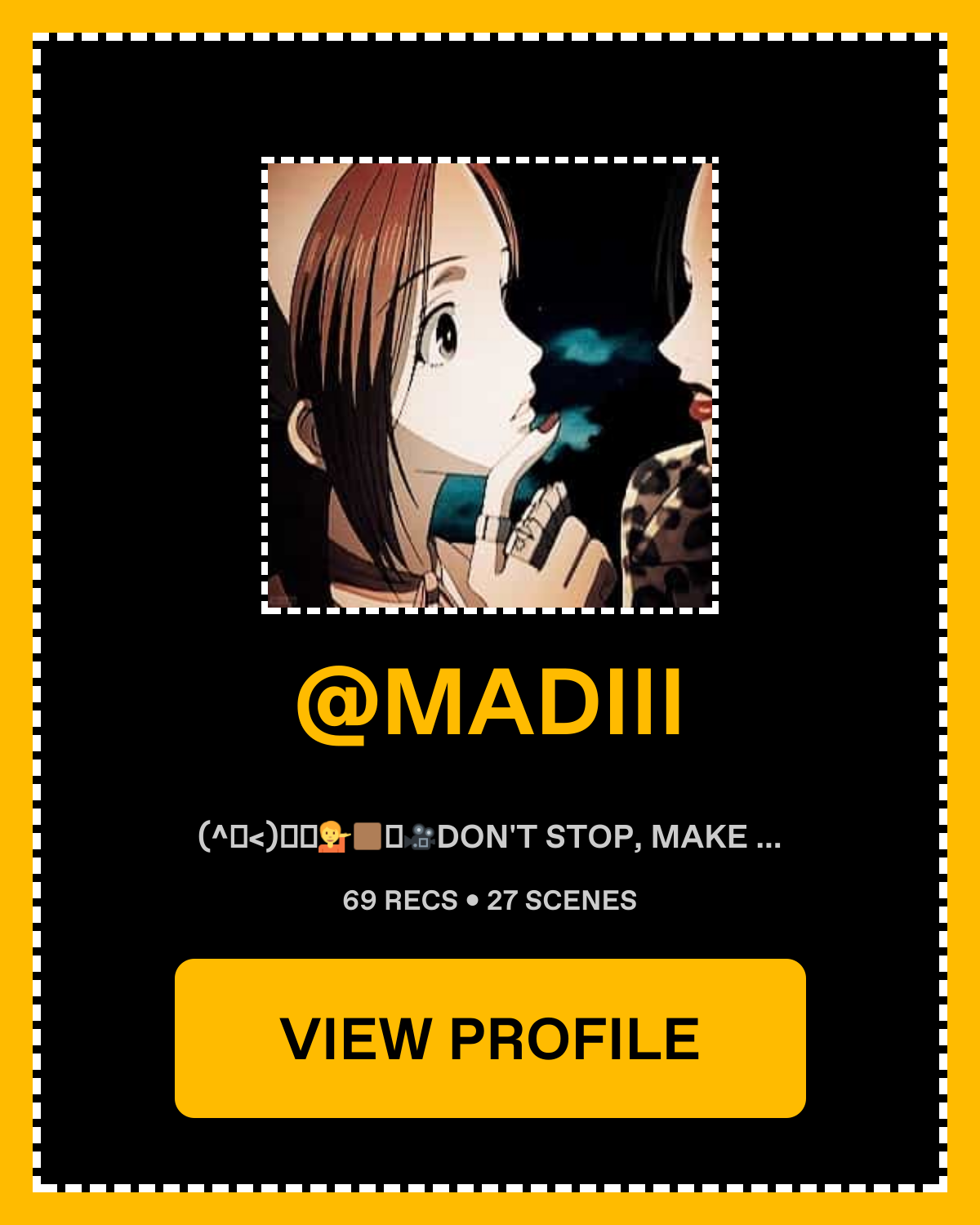Viewport: 980px width, 1225px height.
Task: Open @MADIII's profile picture
Action: tap(490, 385)
